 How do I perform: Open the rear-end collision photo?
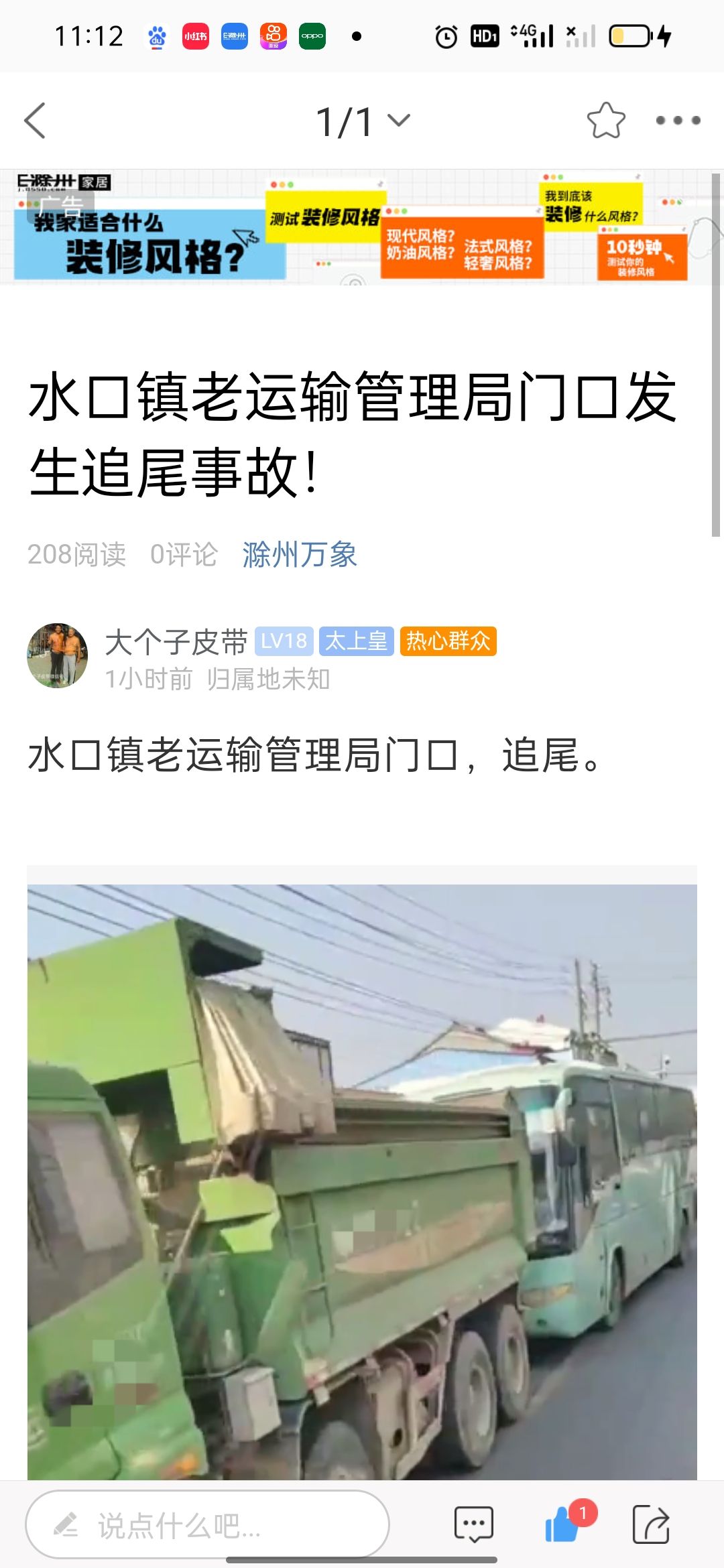pos(362,1179)
